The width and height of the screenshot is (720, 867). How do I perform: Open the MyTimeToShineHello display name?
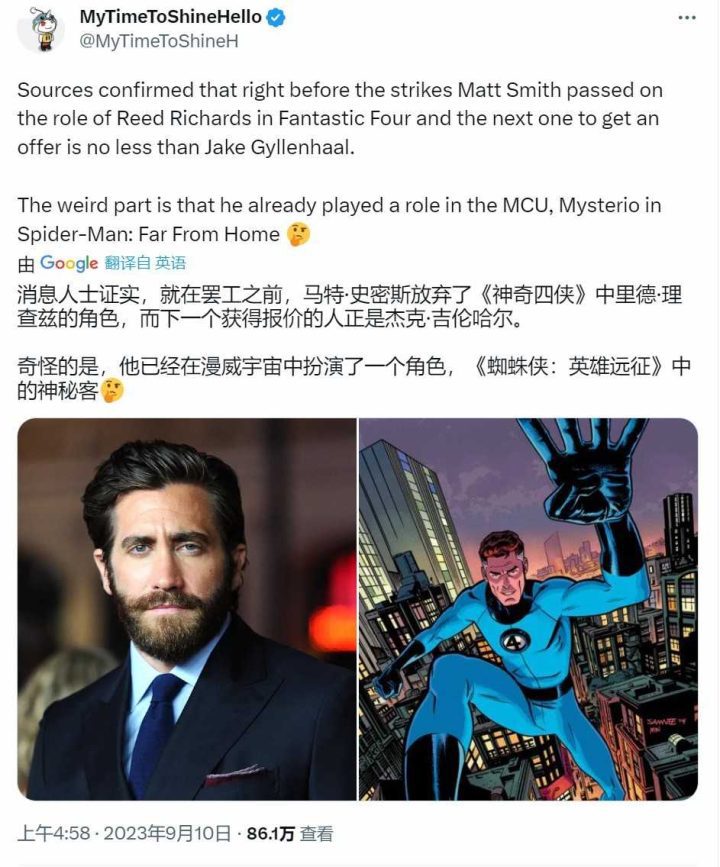[x=170, y=17]
